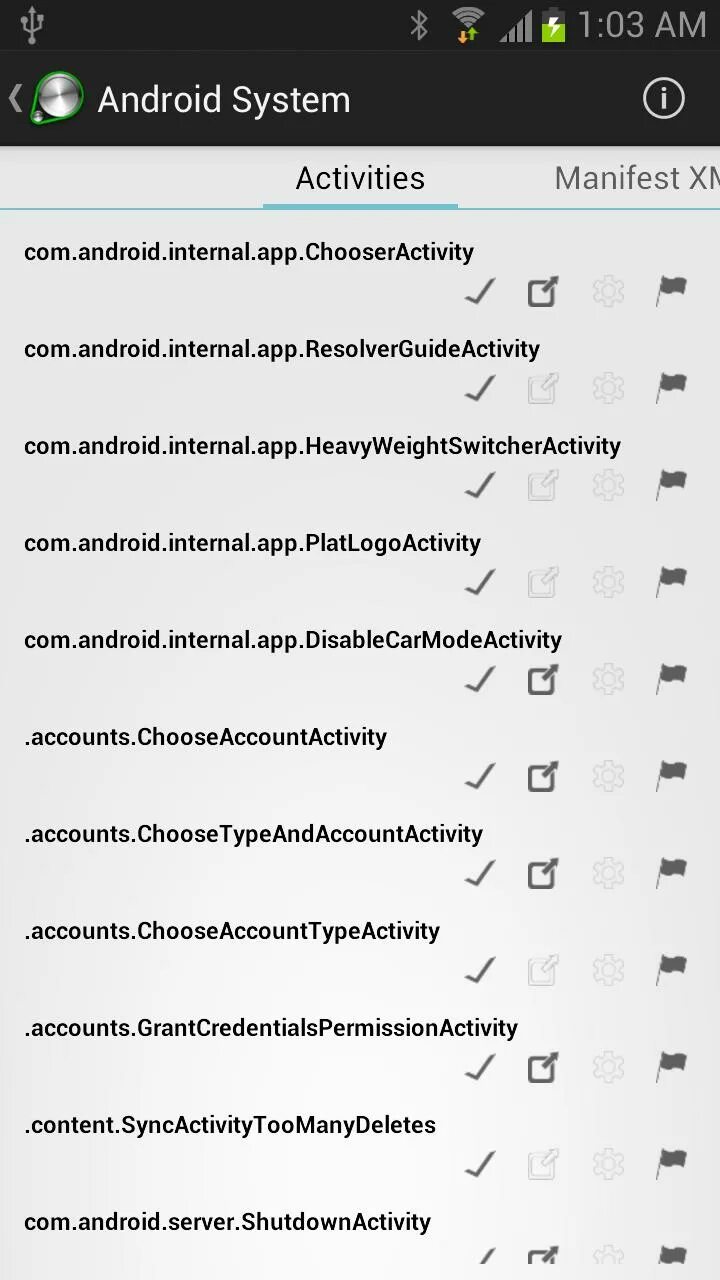The width and height of the screenshot is (720, 1280).
Task: Tap the checkmark for .accounts.ChooseAccountActivity
Action: (x=480, y=777)
